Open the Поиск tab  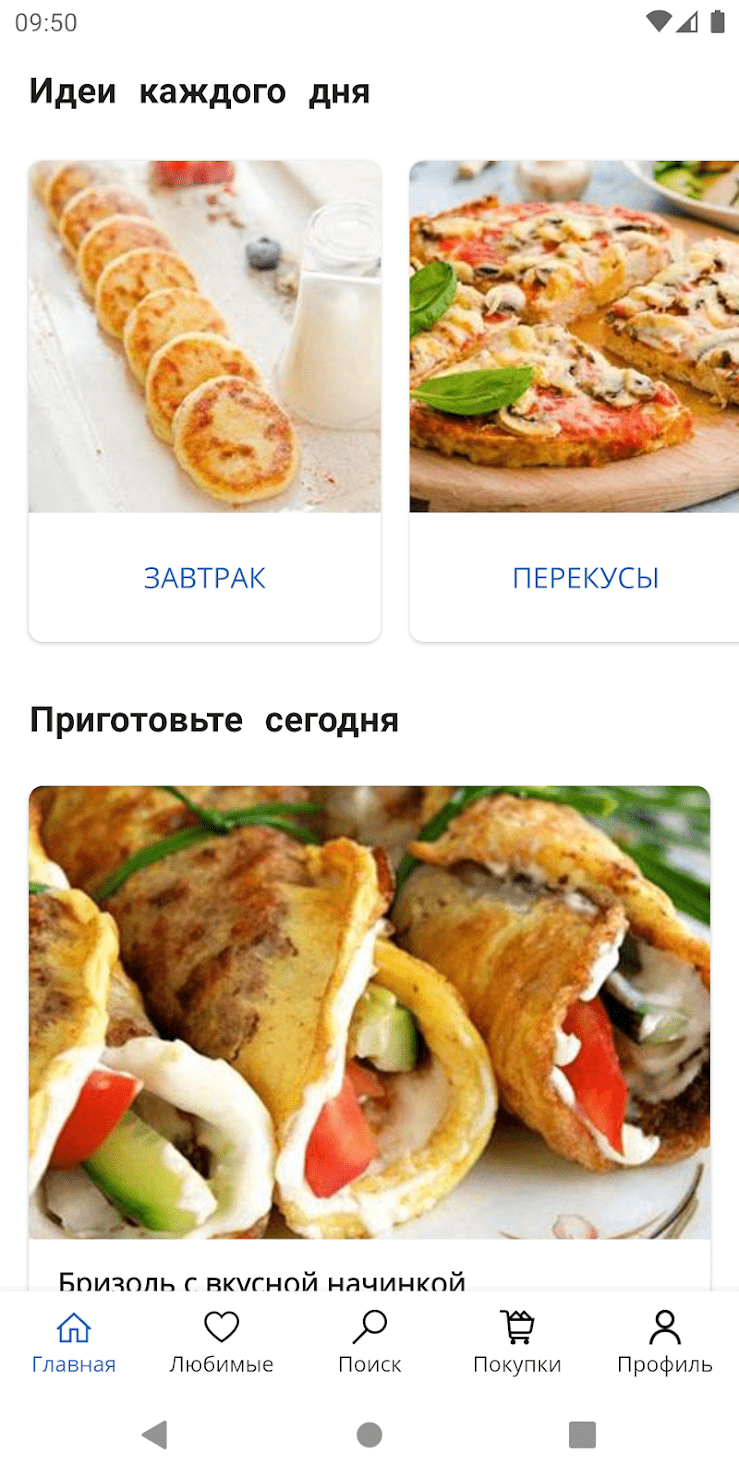pos(369,1343)
